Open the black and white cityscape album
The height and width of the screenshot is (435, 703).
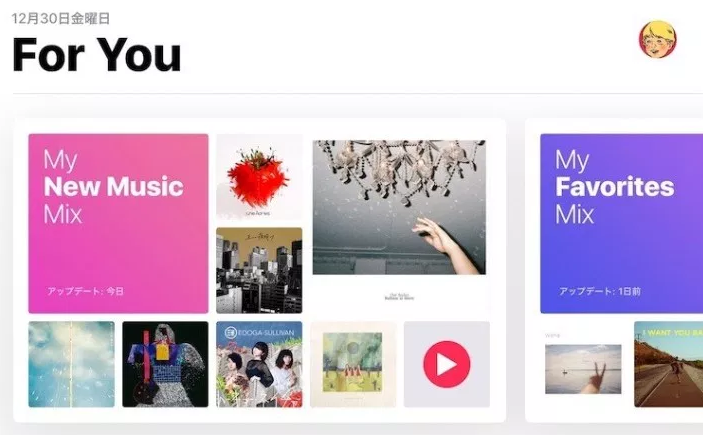click(259, 270)
